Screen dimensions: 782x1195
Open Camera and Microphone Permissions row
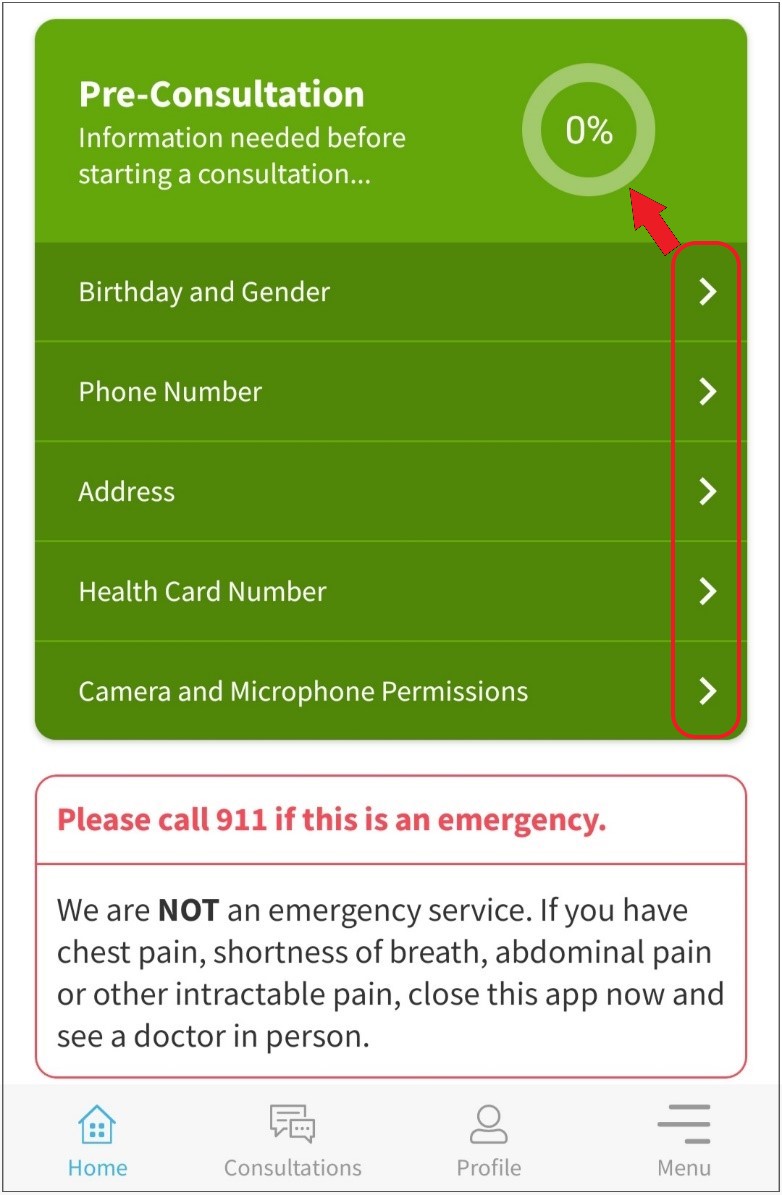point(390,691)
